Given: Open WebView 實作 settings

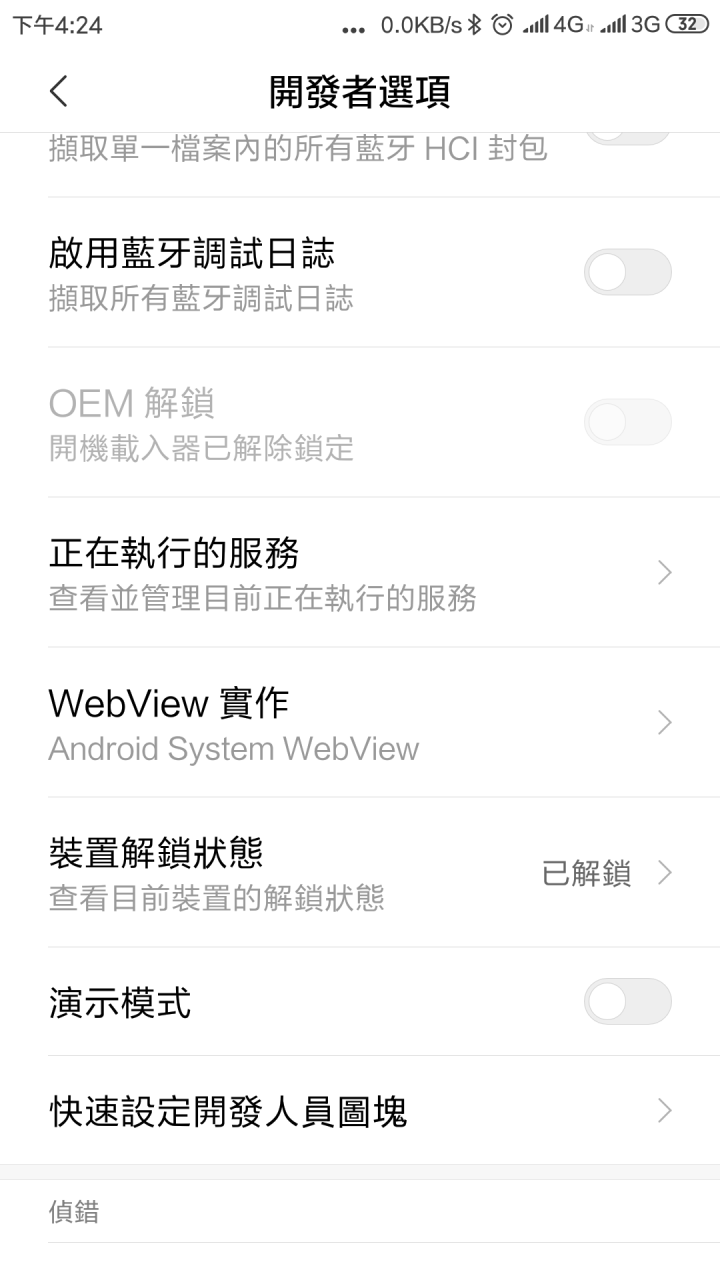Looking at the screenshot, I should click(x=360, y=722).
